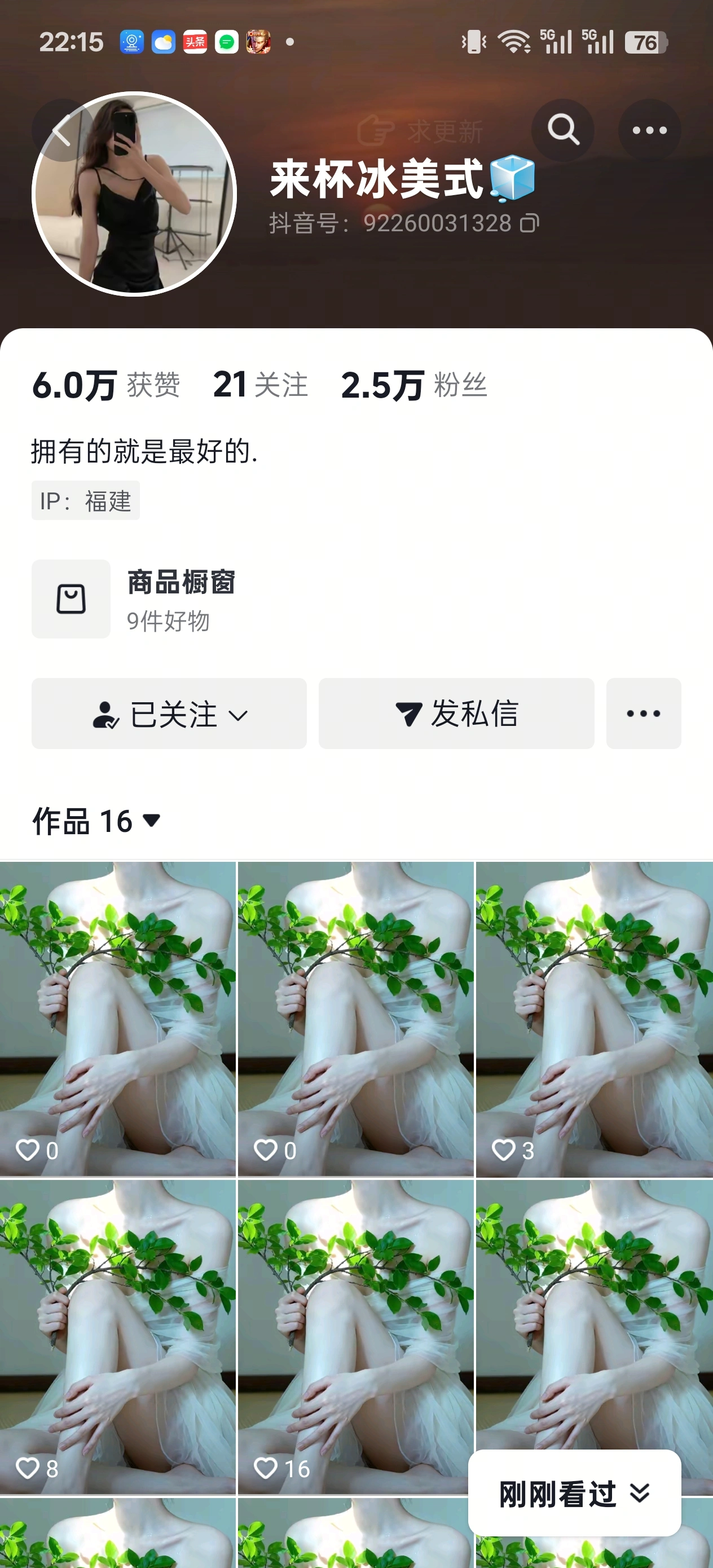Open the search icon on the profile
713x1568 pixels.
[562, 130]
